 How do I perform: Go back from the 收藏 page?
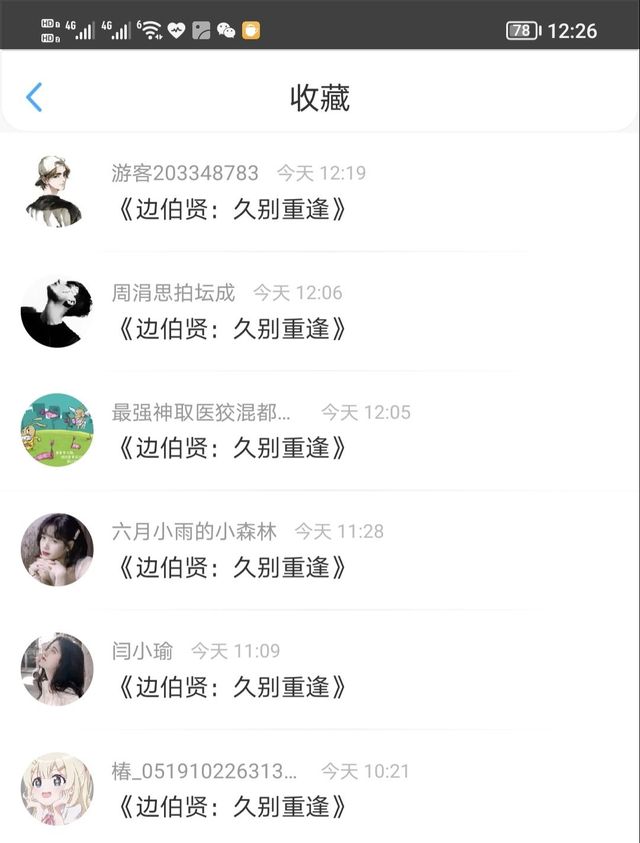(34, 97)
